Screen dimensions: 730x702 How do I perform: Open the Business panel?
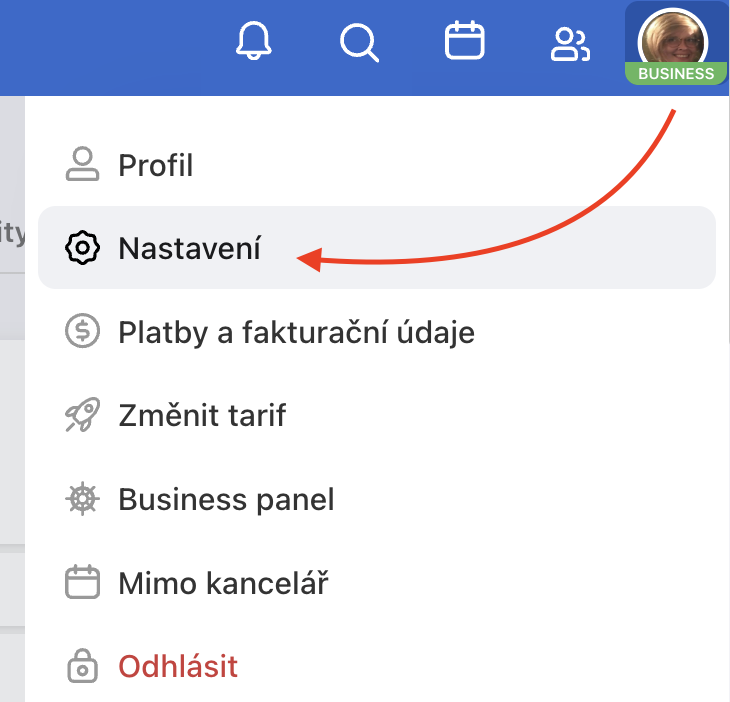click(226, 499)
